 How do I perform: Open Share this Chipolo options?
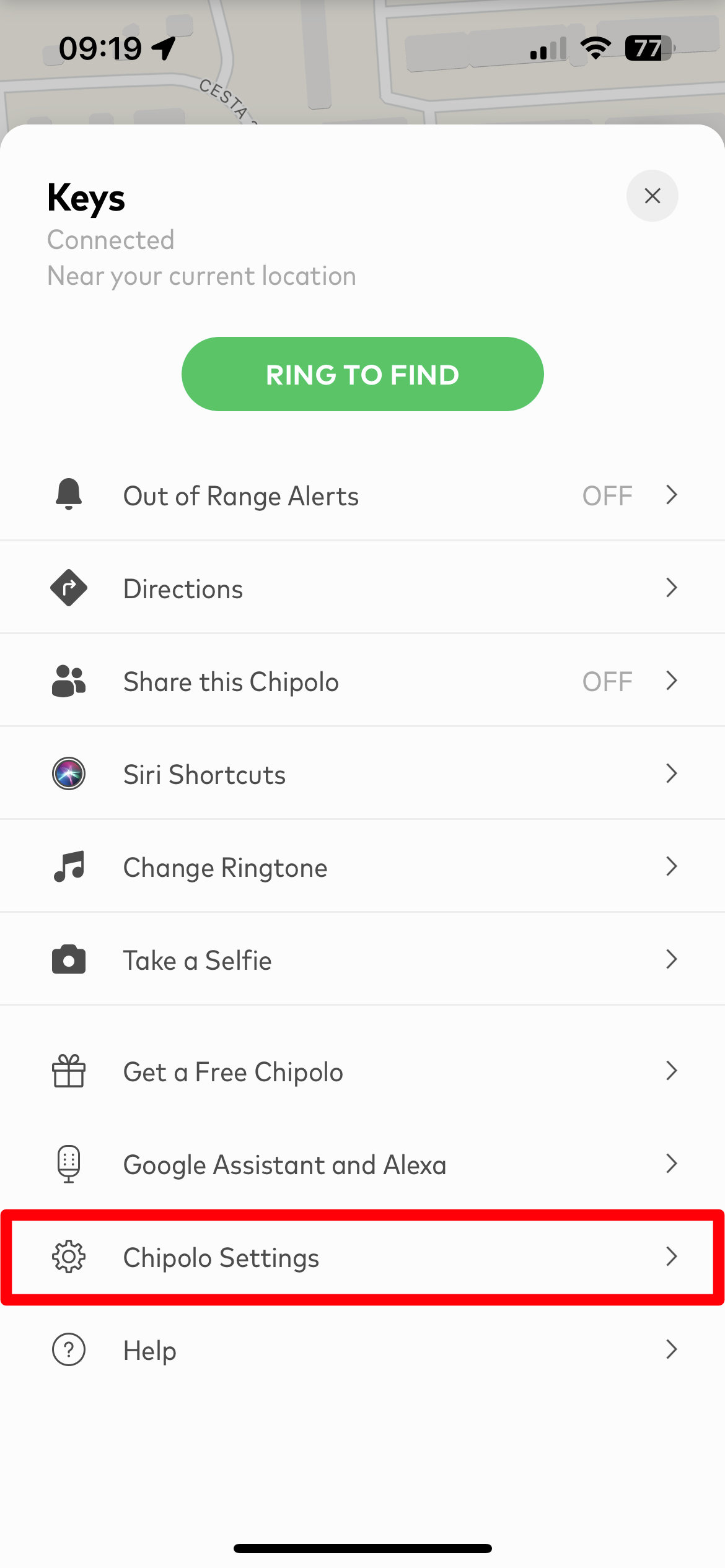click(362, 681)
